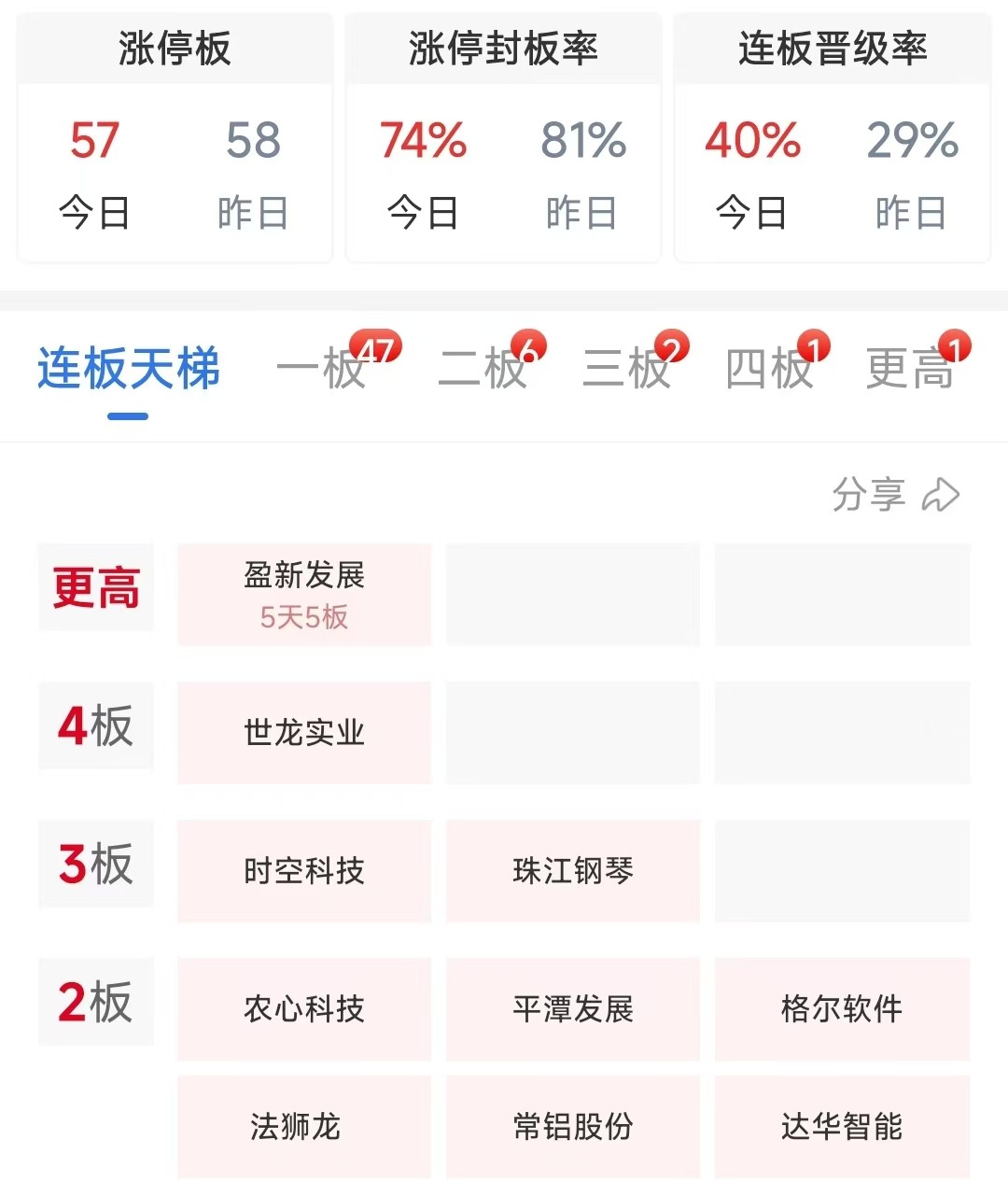Open stock 农心科技
Viewport: 1008px width, 1196px height.
[x=304, y=1008]
